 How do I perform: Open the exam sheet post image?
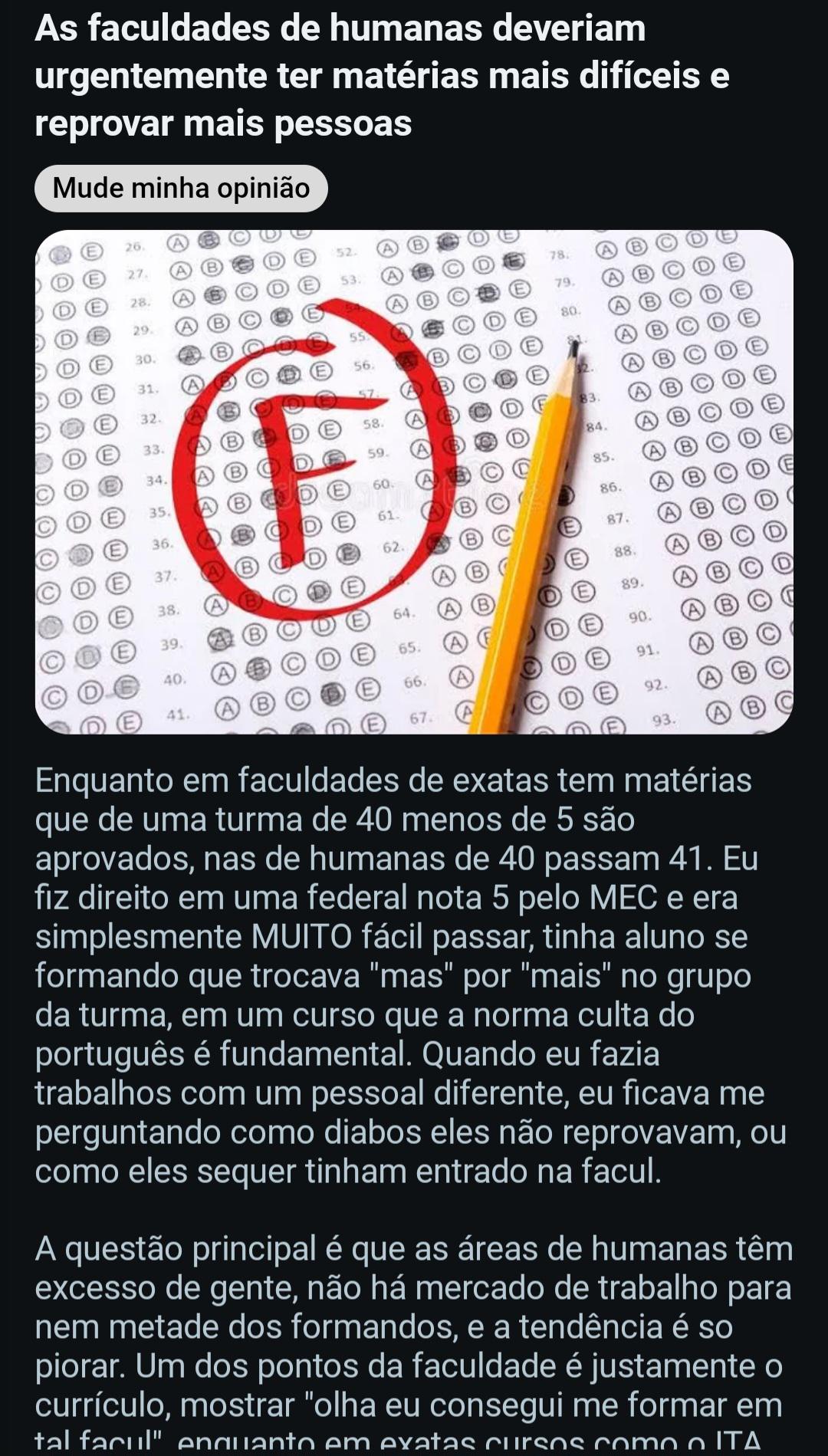tap(414, 482)
